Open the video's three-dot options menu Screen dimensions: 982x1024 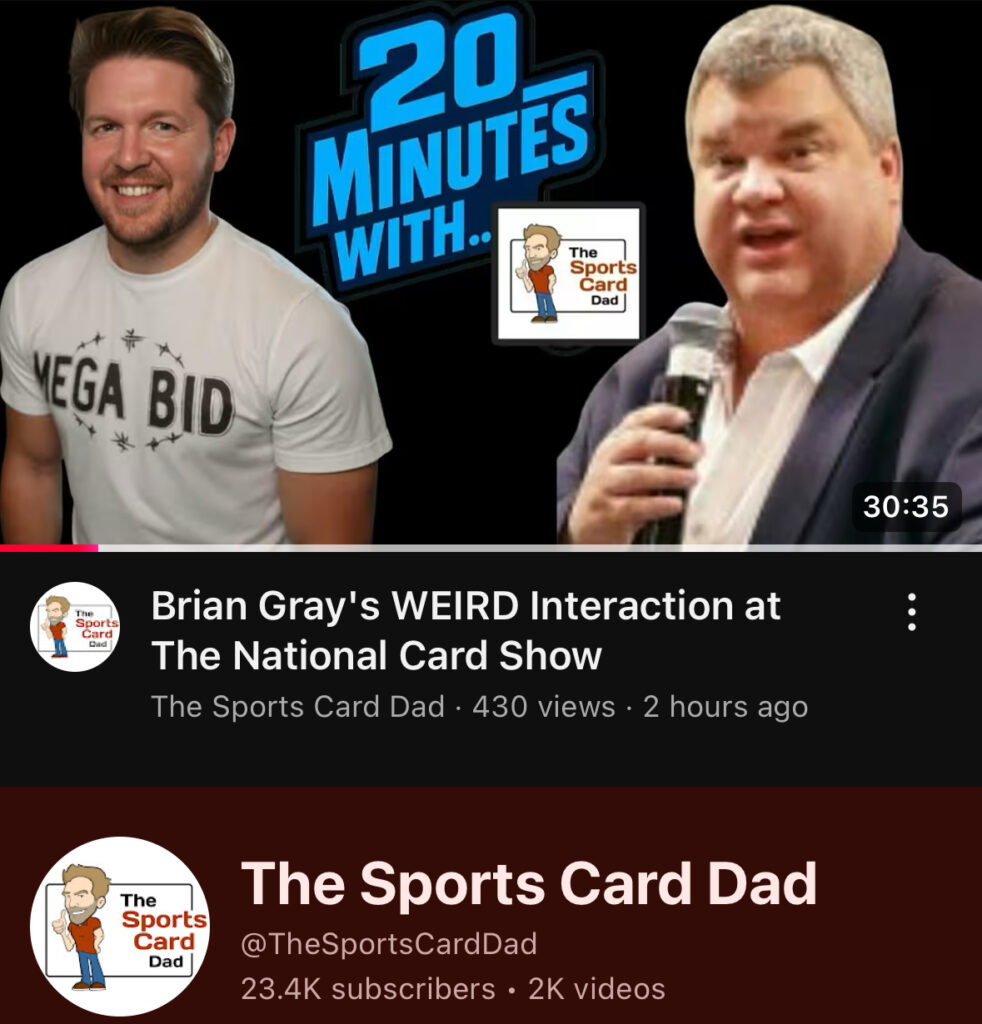911,611
